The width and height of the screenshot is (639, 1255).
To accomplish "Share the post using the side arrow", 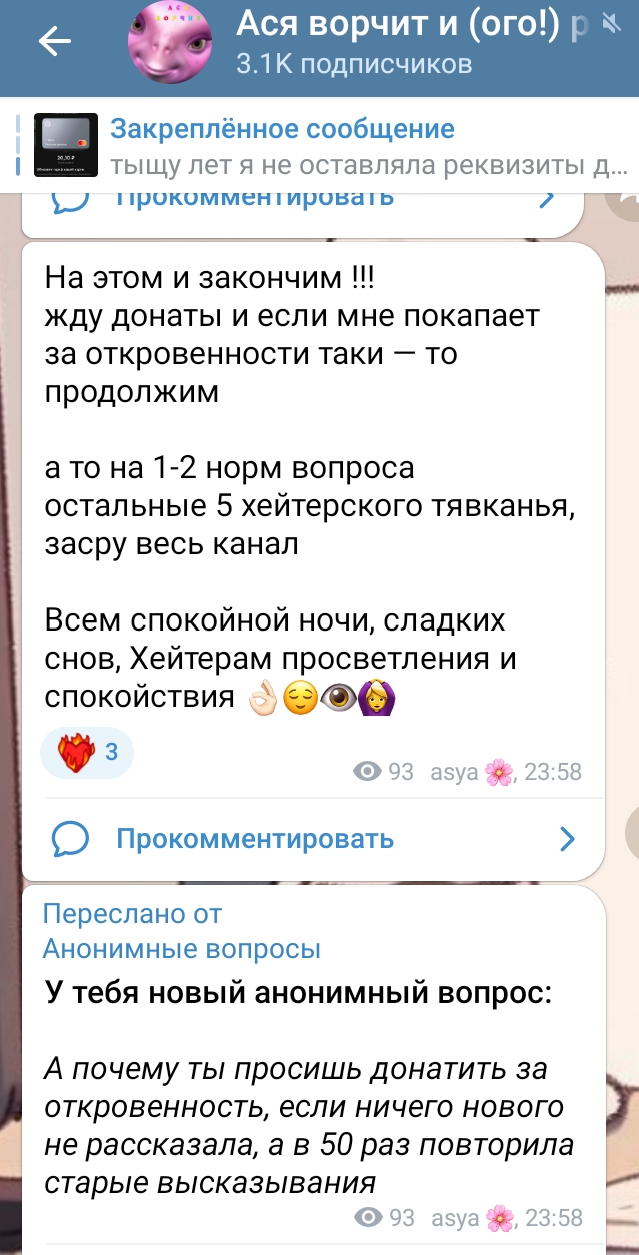I will coord(630,829).
